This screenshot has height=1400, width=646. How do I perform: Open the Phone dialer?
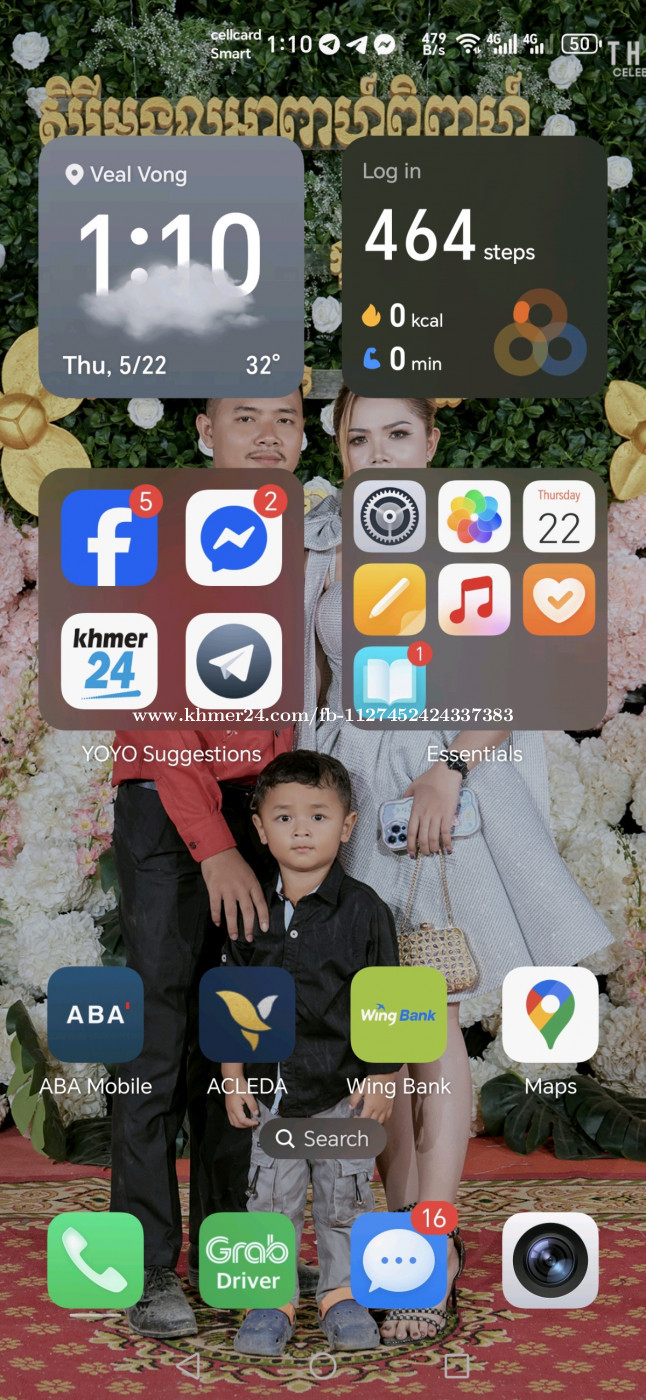point(95,1260)
